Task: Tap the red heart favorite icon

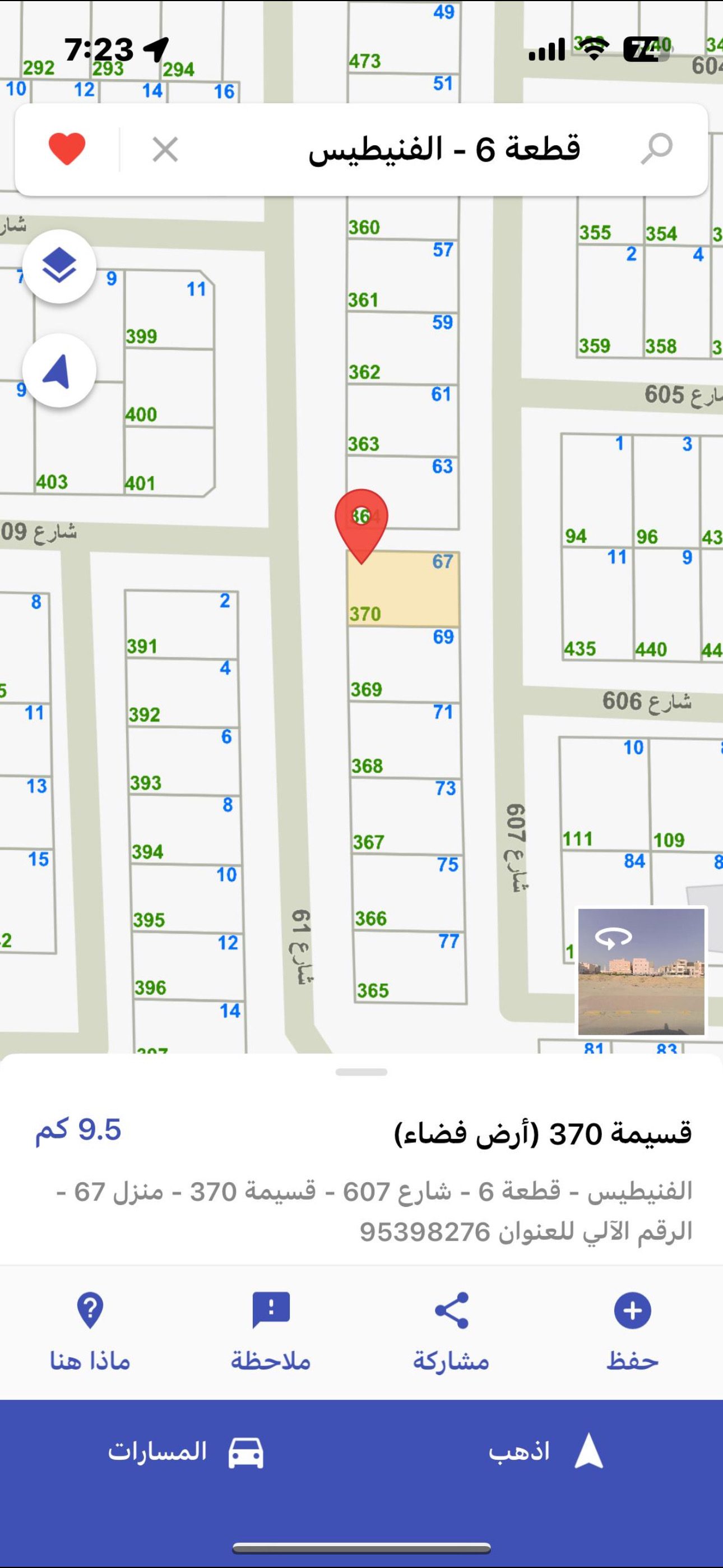Action: pyautogui.click(x=67, y=149)
